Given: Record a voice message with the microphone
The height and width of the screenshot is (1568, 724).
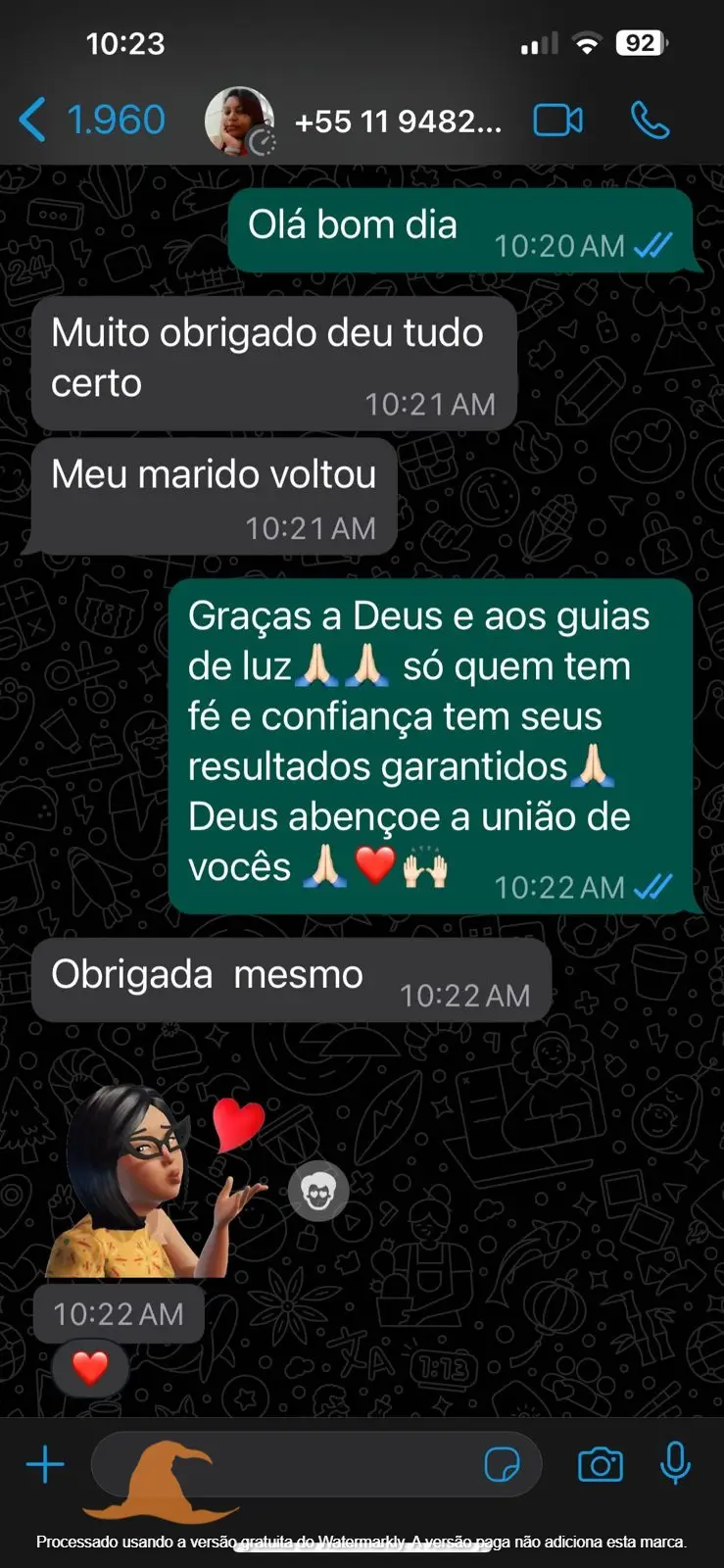Looking at the screenshot, I should click(675, 1463).
